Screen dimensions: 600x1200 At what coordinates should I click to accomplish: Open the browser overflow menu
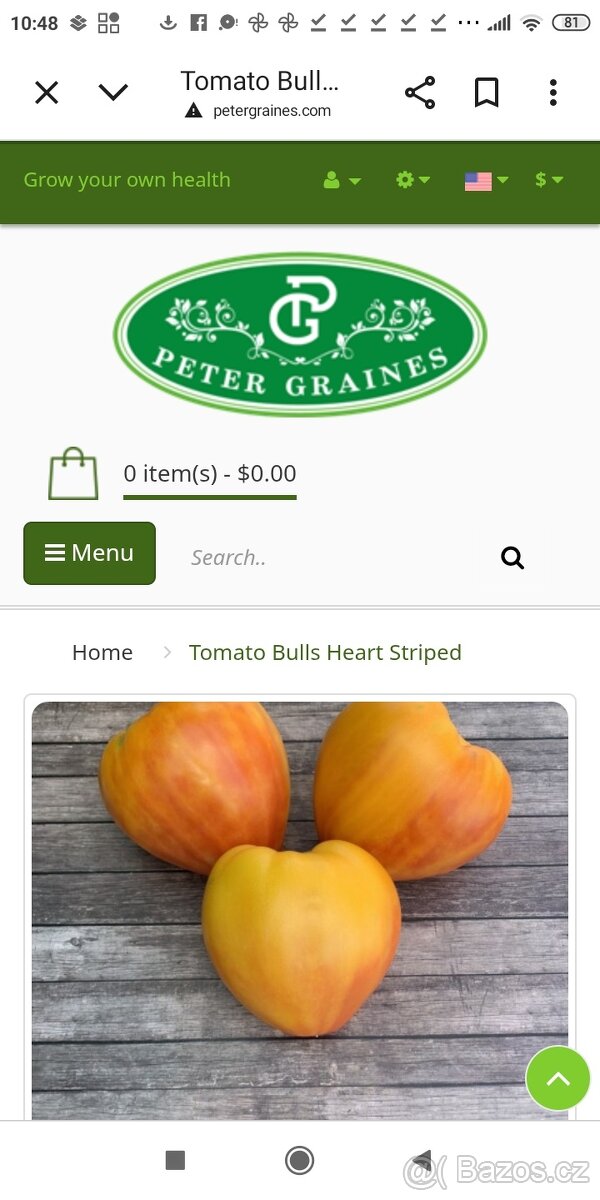[553, 93]
